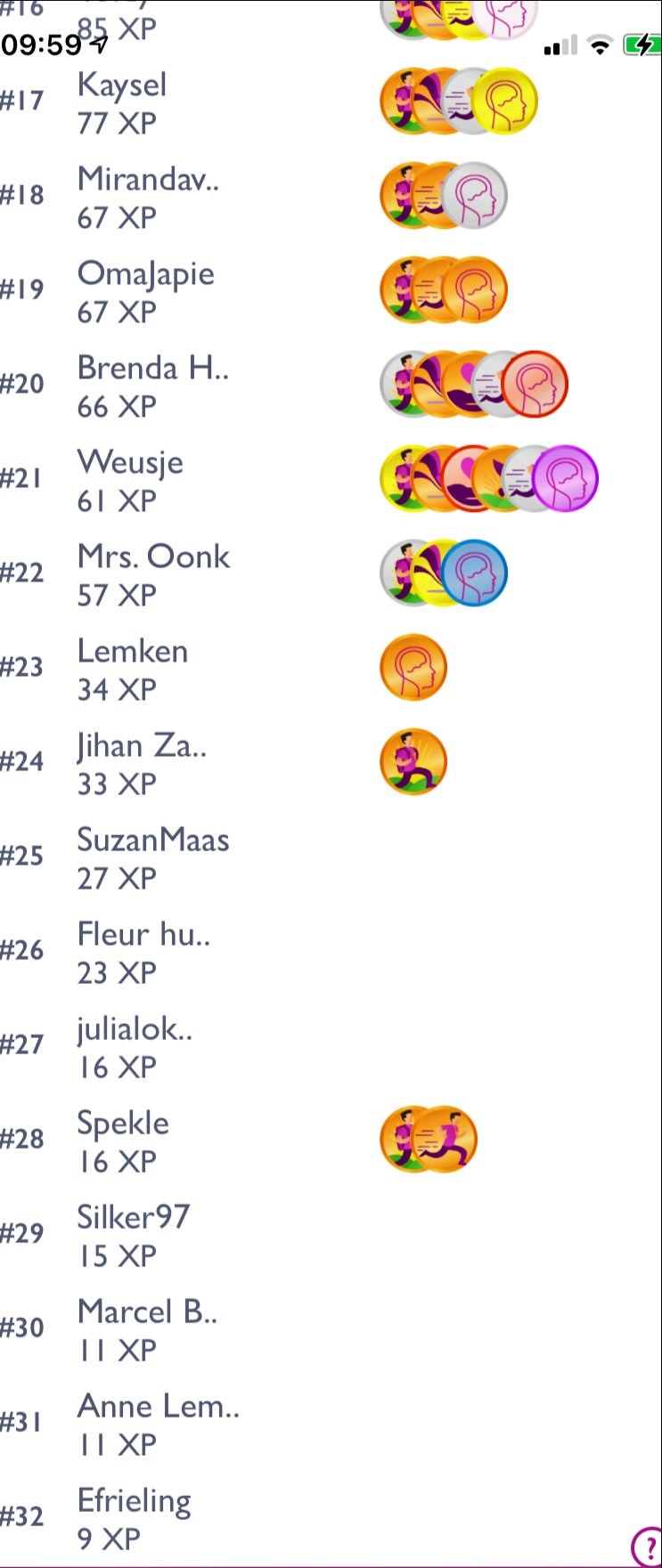662x1568 pixels.
Task: Open Kaysel's leaderboard entry
Action: click(122, 103)
